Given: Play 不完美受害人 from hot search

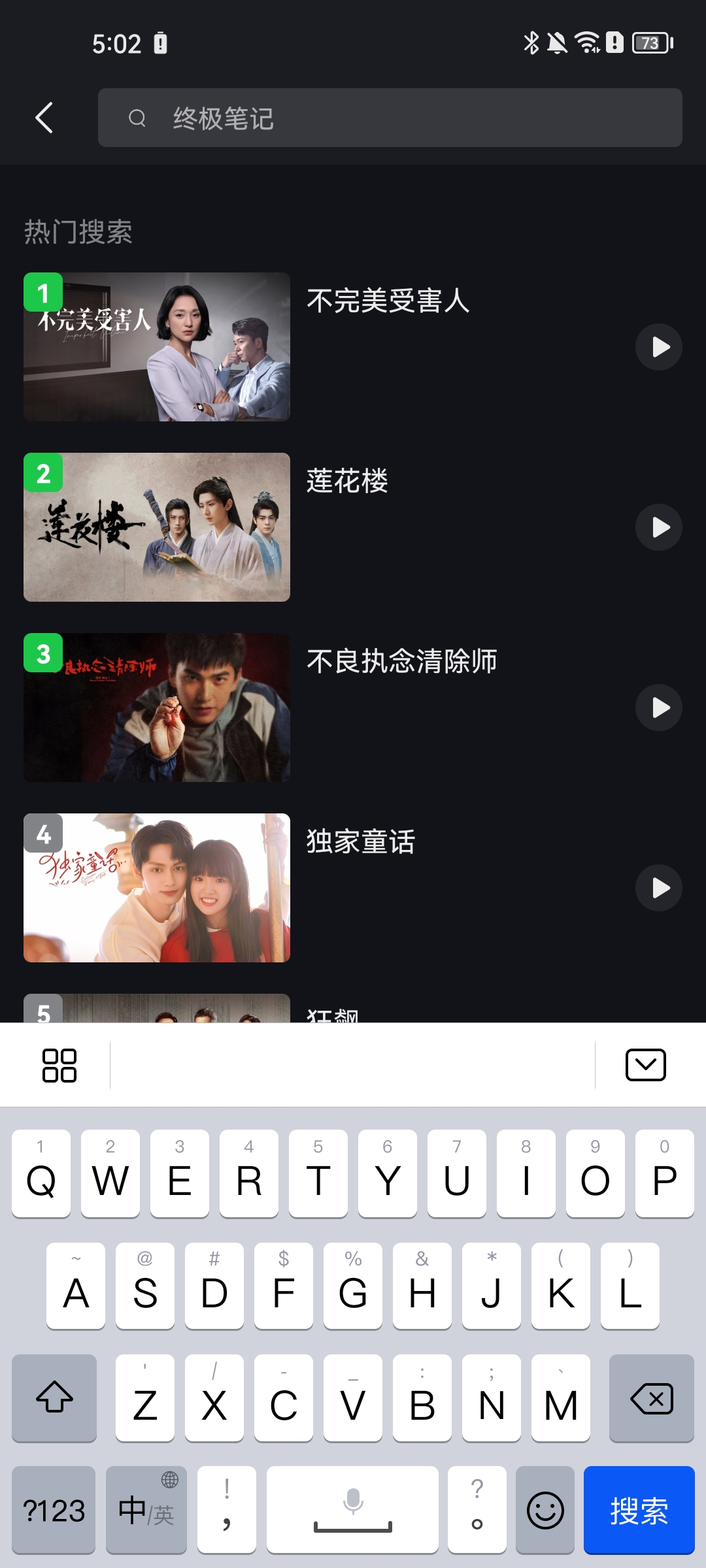Looking at the screenshot, I should point(658,347).
